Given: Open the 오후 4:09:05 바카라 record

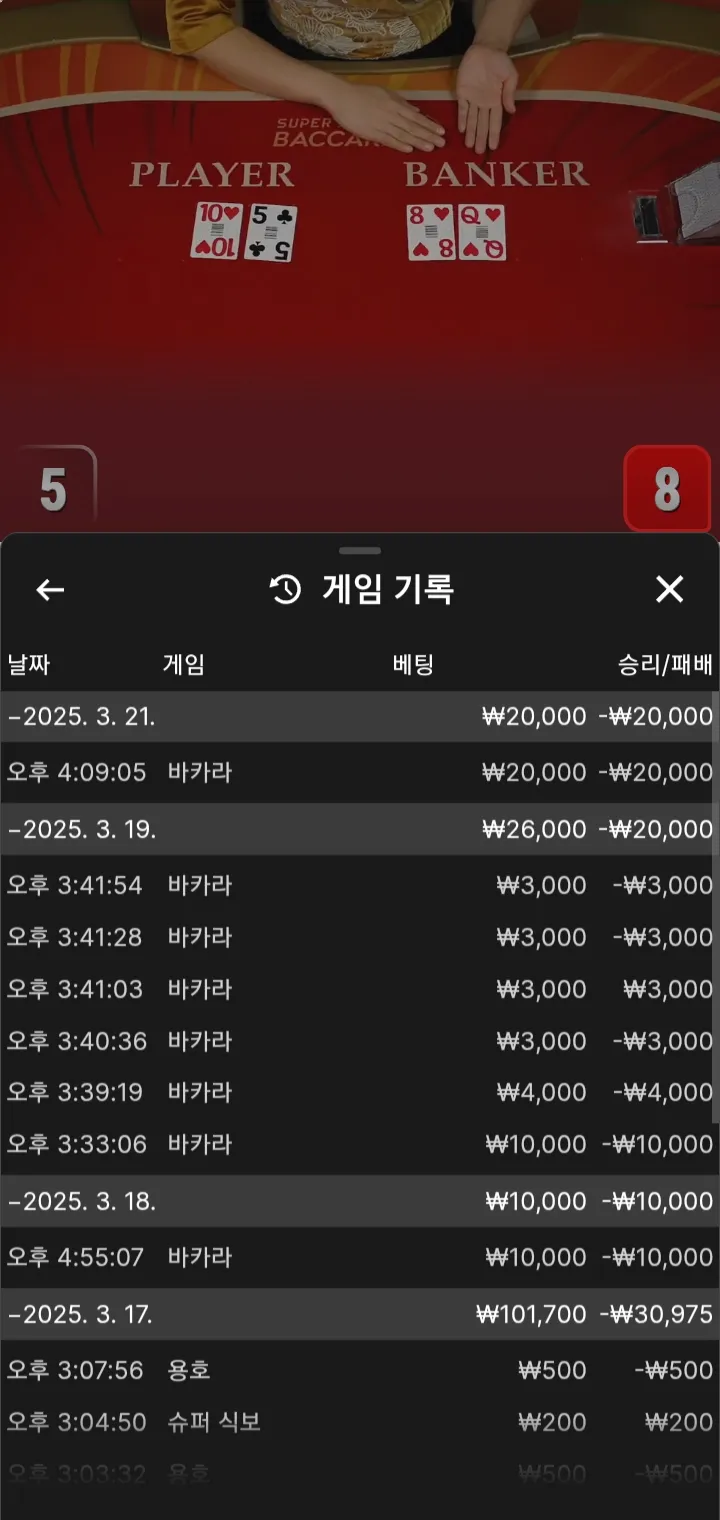Looking at the screenshot, I should click(x=360, y=772).
